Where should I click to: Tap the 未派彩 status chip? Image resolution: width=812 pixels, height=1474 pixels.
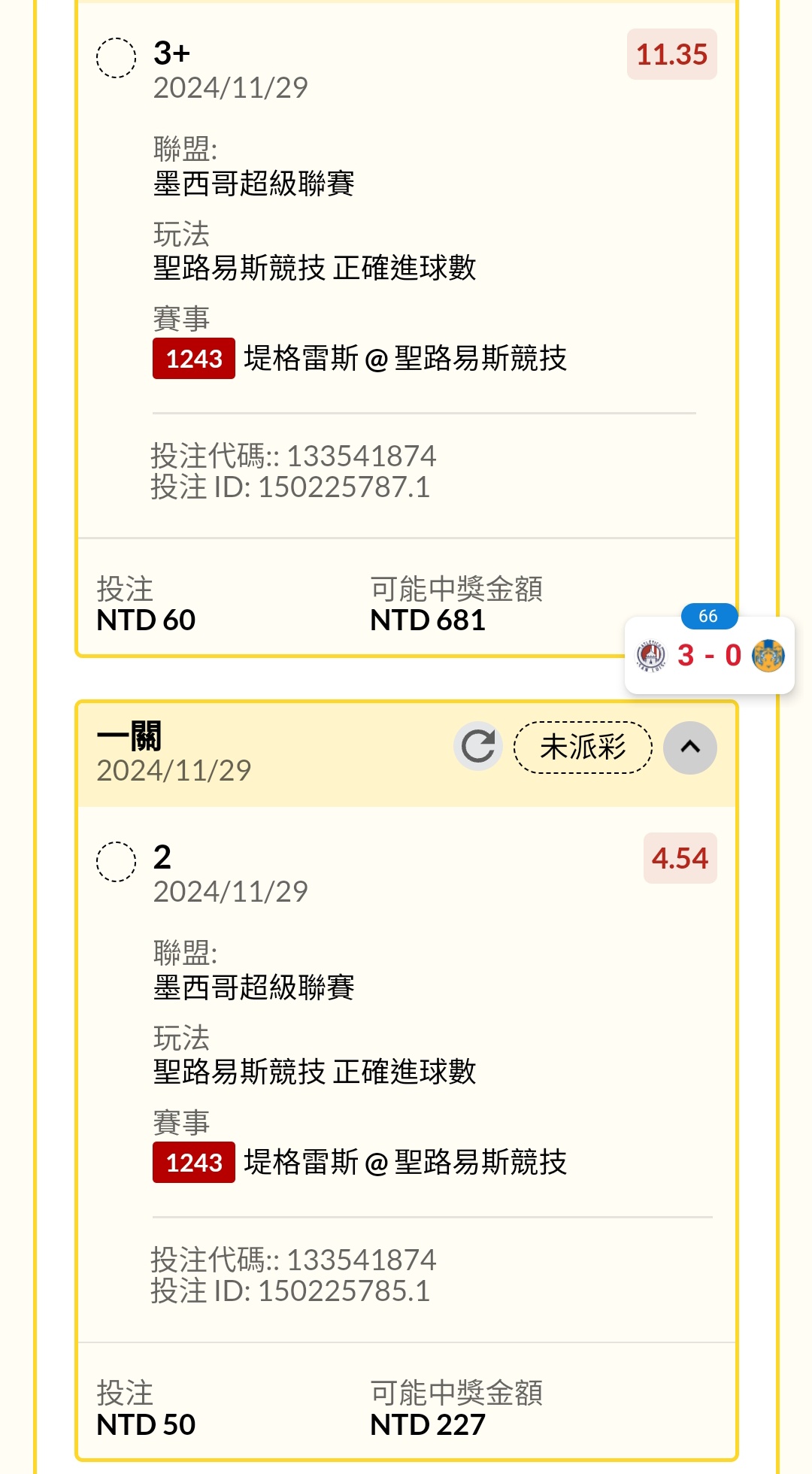[583, 747]
